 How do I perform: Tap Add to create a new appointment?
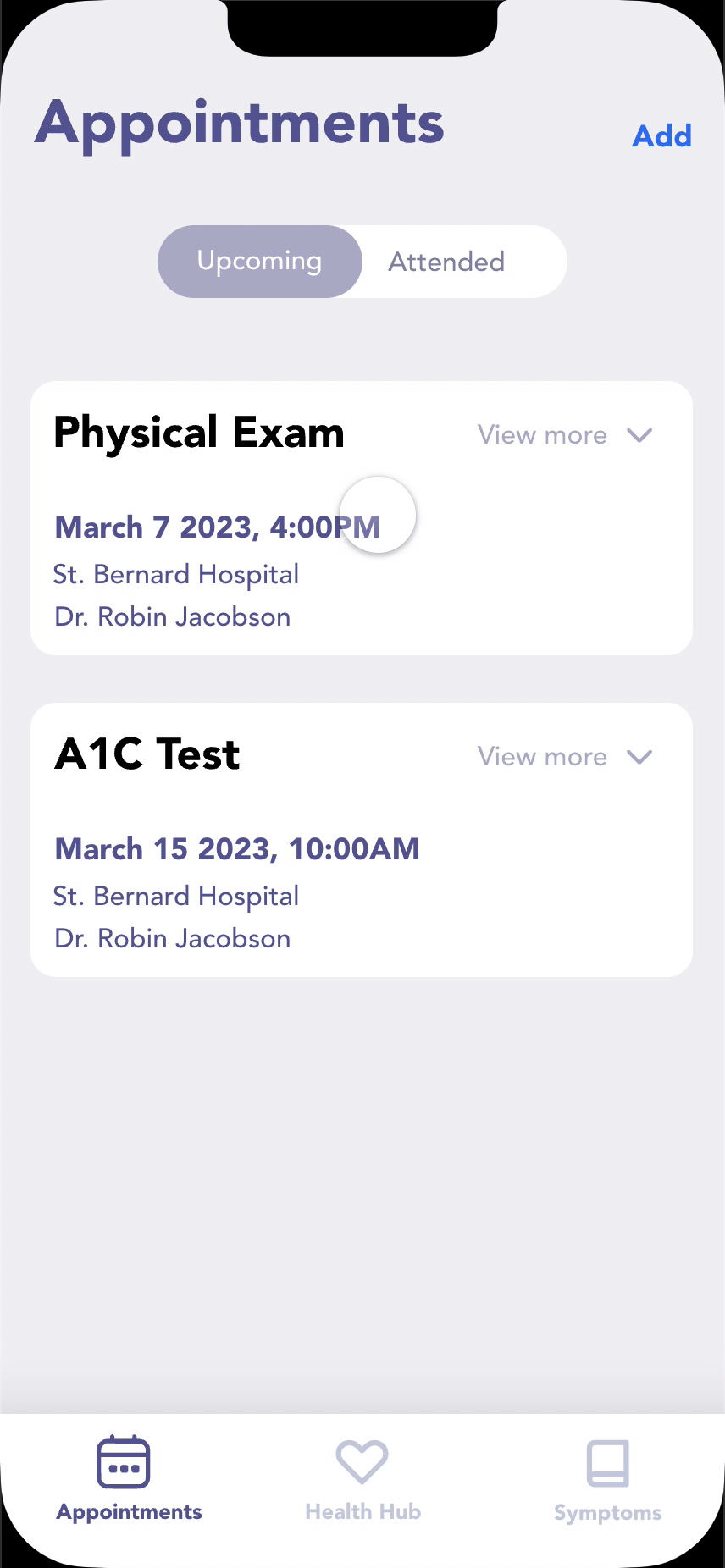tap(661, 136)
